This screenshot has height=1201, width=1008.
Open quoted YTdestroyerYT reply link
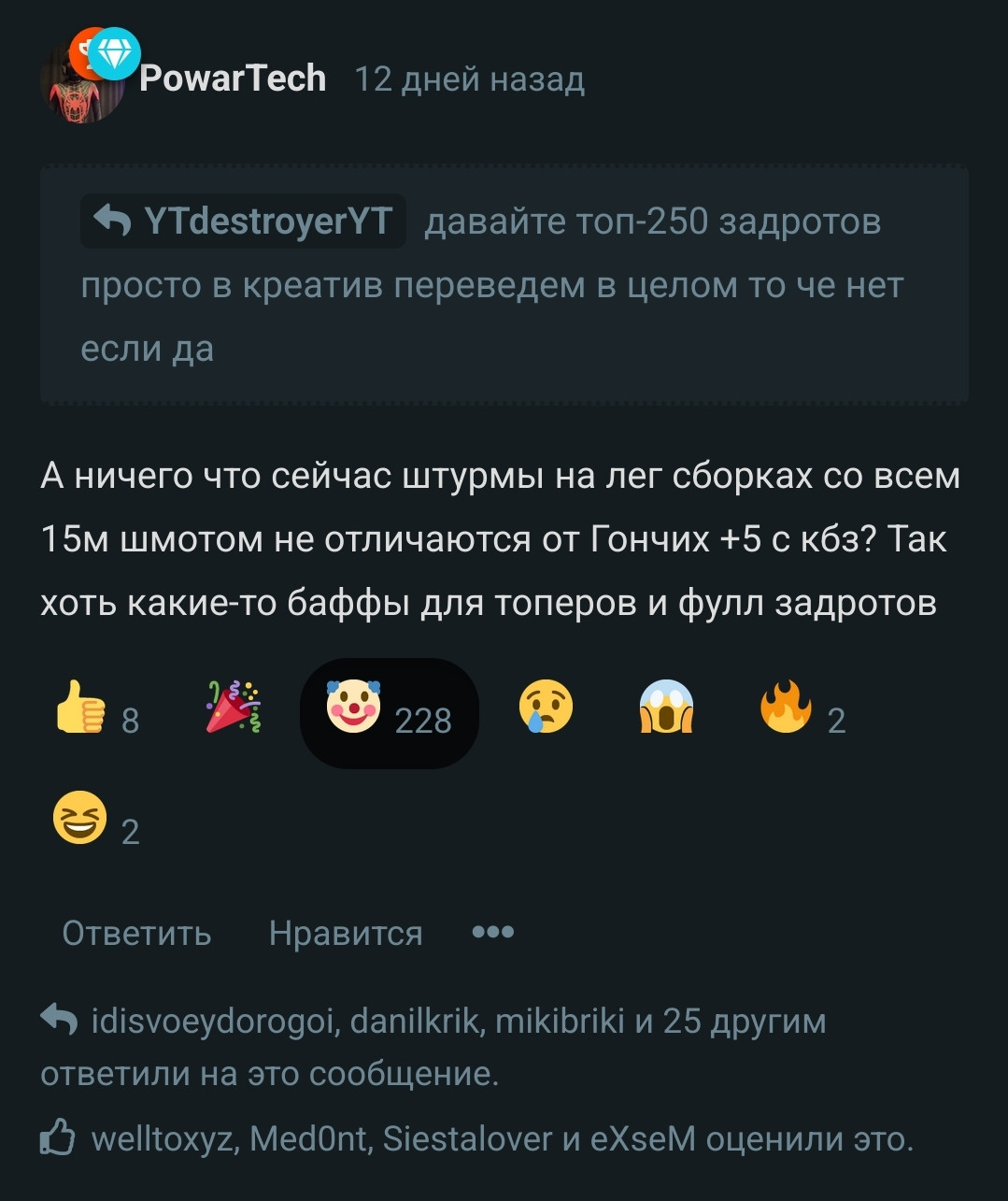click(x=244, y=222)
